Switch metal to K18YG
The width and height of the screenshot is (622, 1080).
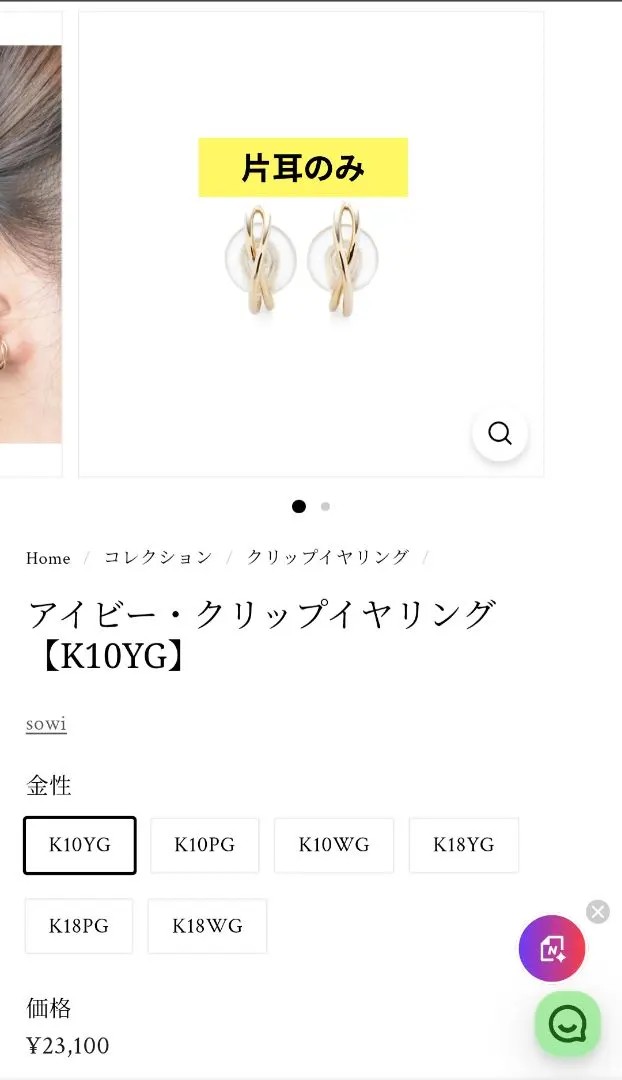(463, 845)
